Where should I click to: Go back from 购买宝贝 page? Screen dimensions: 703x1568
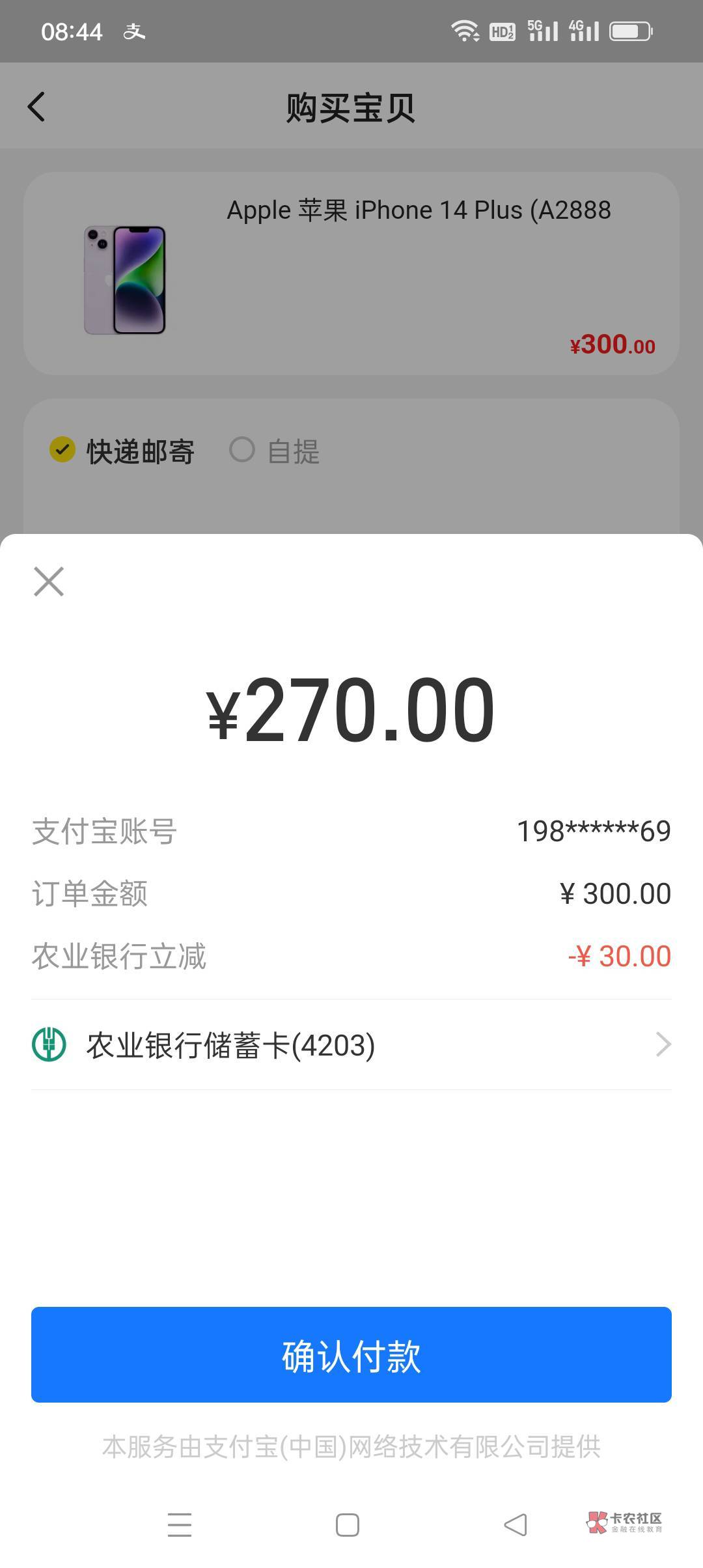[x=37, y=107]
